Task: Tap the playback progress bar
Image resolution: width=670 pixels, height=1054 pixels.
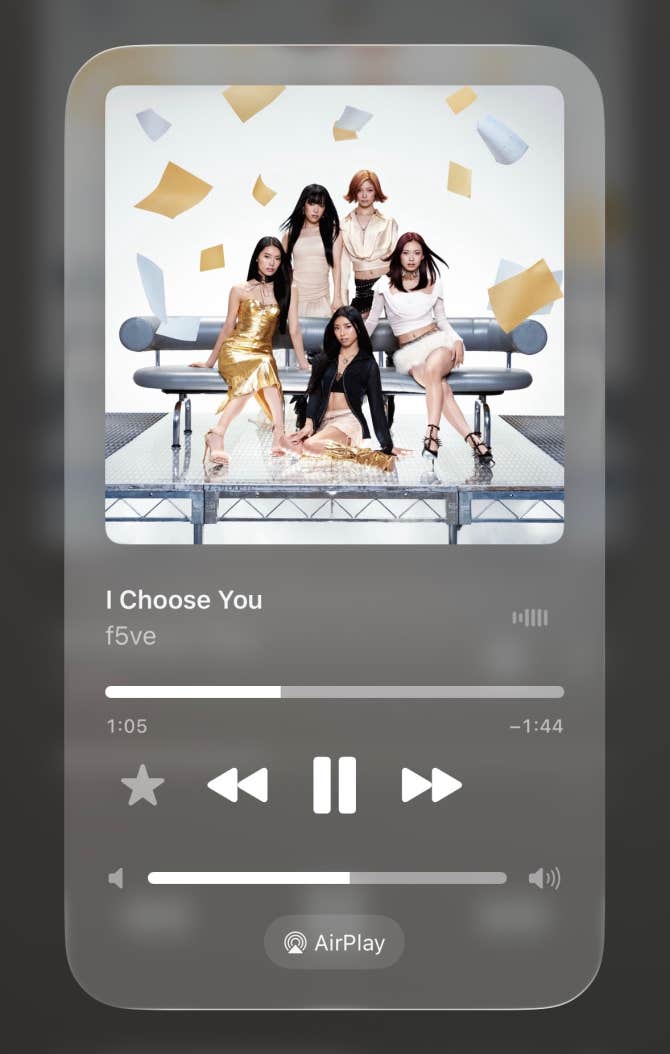Action: (334, 692)
